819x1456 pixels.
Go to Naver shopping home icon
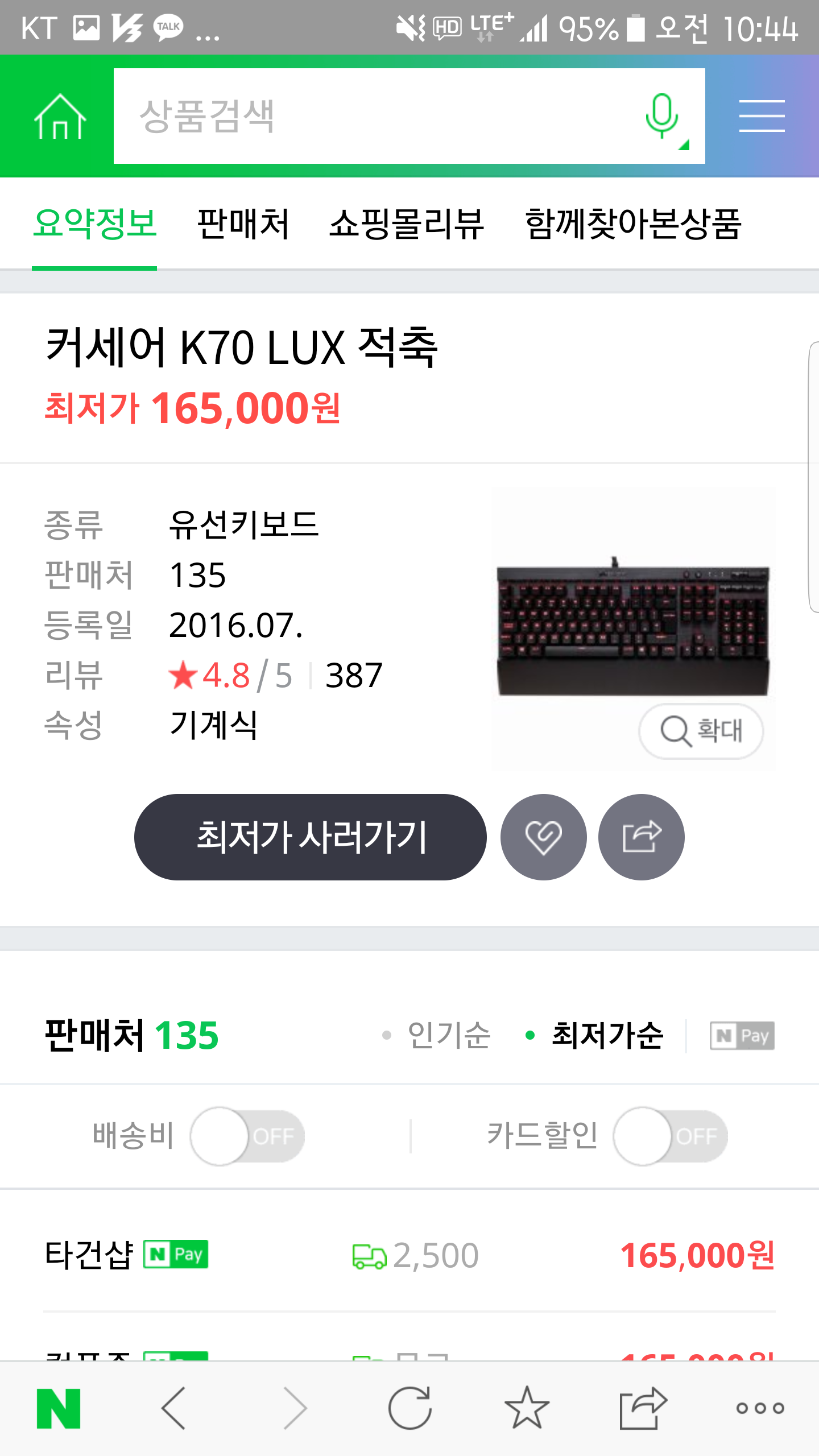pyautogui.click(x=60, y=117)
